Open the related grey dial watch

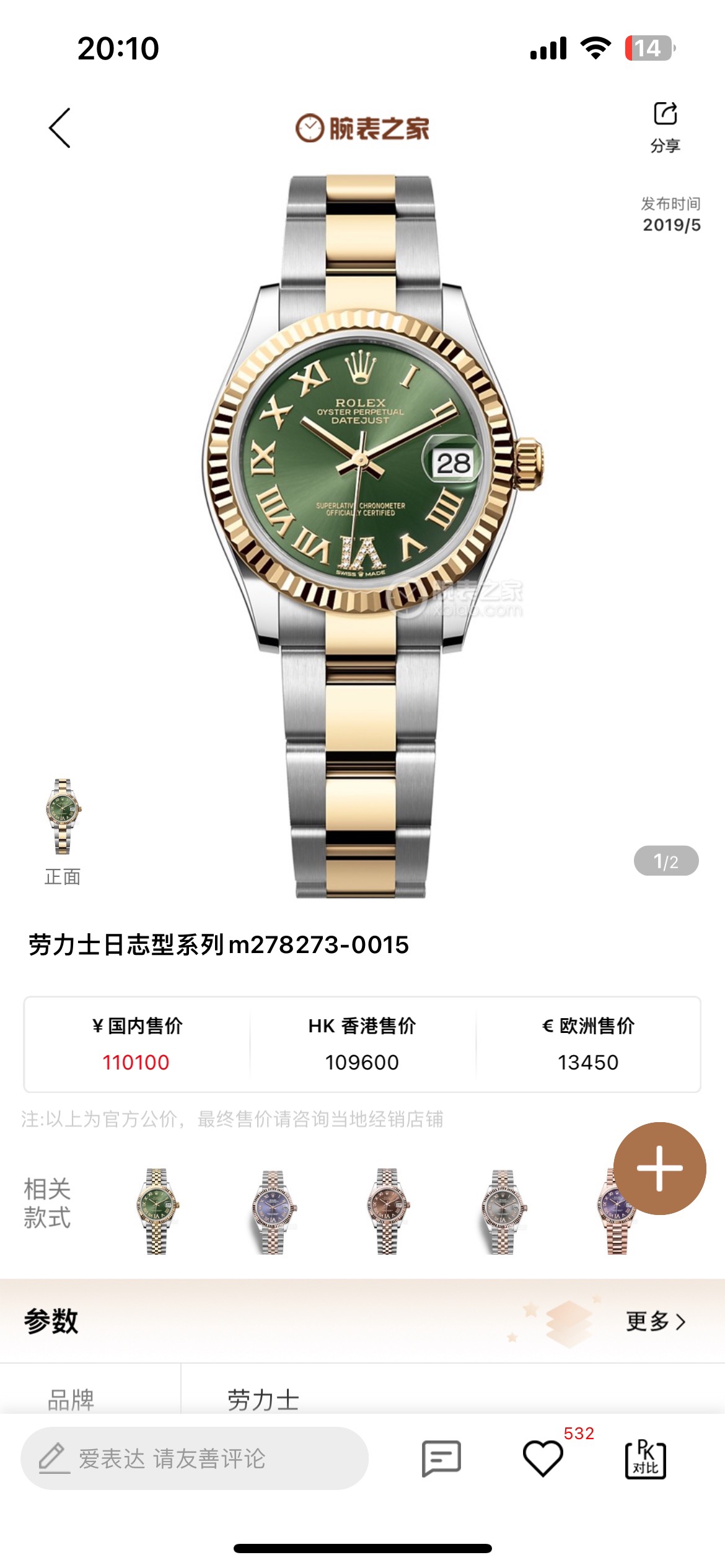tap(503, 1211)
